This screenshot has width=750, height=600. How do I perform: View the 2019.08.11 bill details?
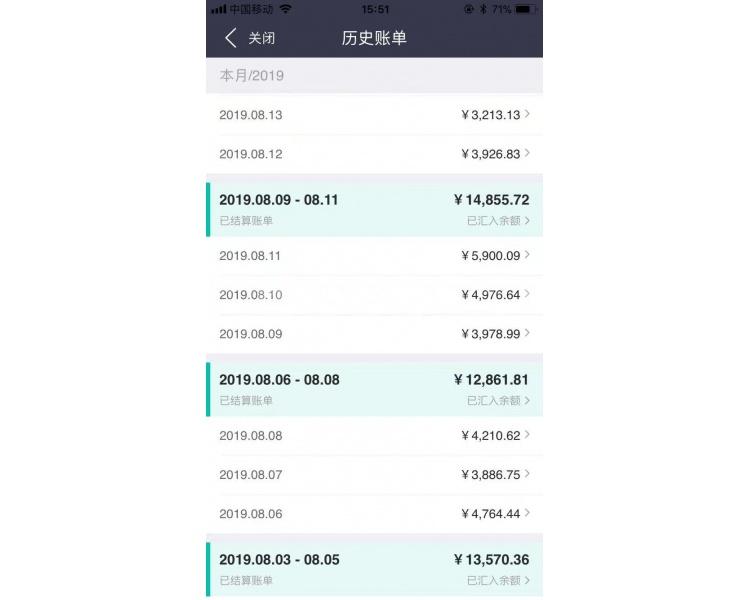[374, 256]
